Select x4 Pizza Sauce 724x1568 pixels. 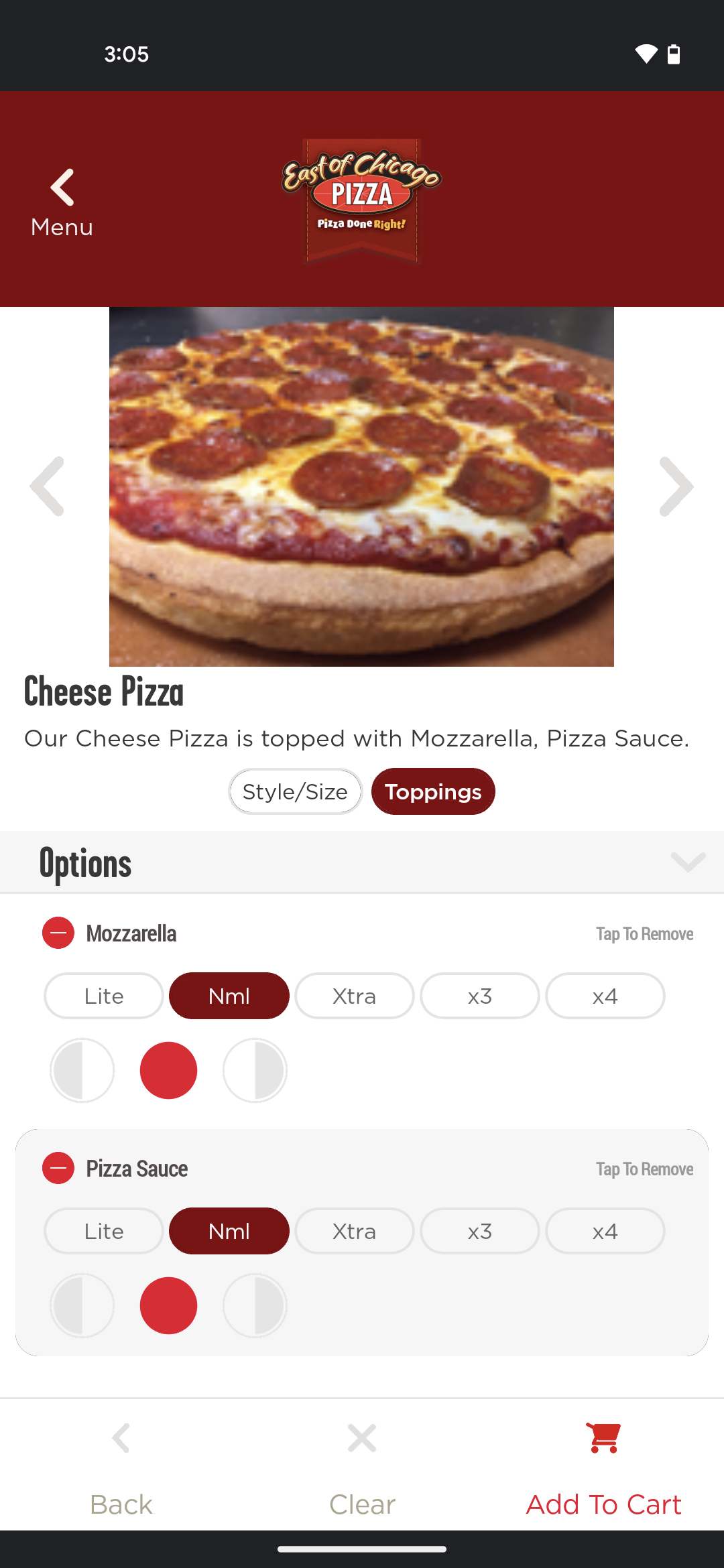point(605,1231)
